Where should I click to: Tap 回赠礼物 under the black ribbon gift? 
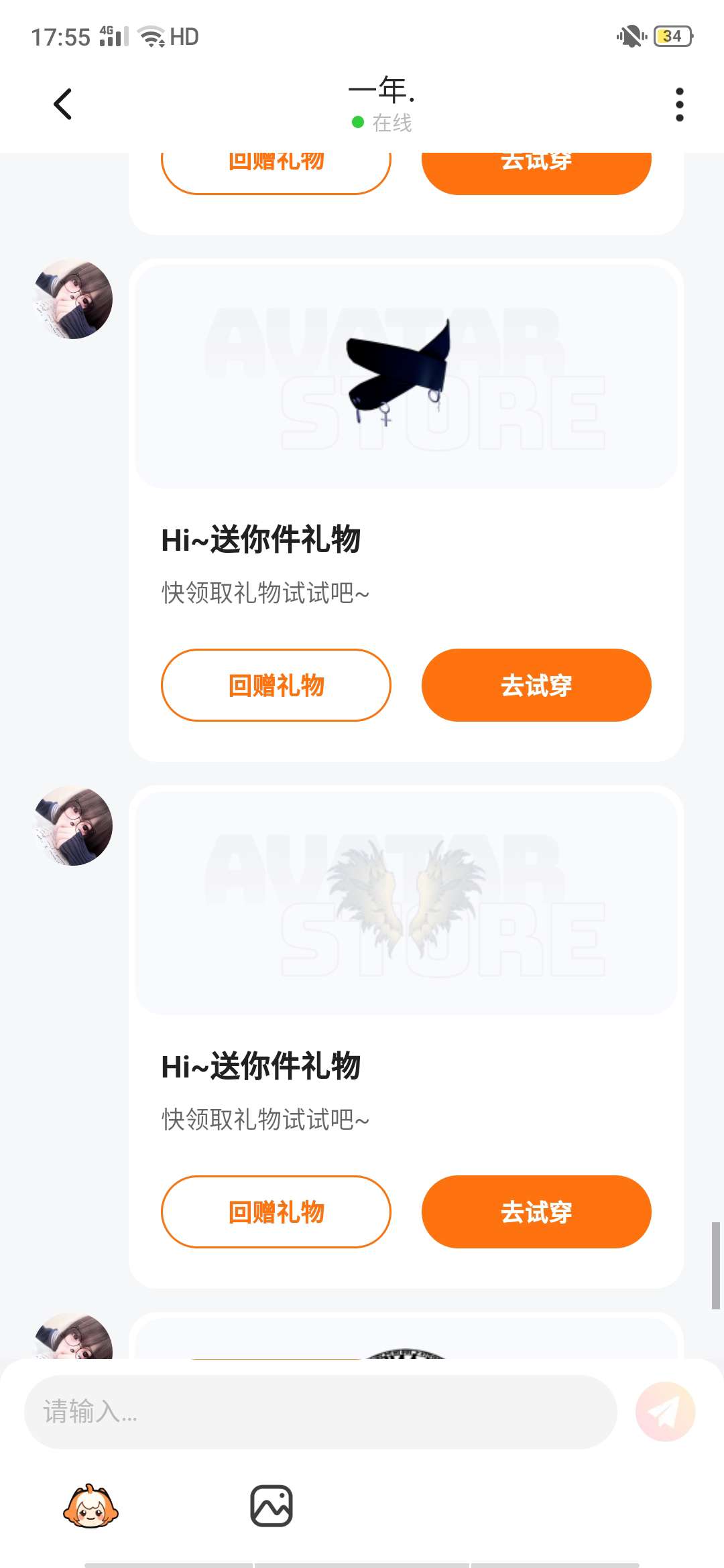pos(276,685)
